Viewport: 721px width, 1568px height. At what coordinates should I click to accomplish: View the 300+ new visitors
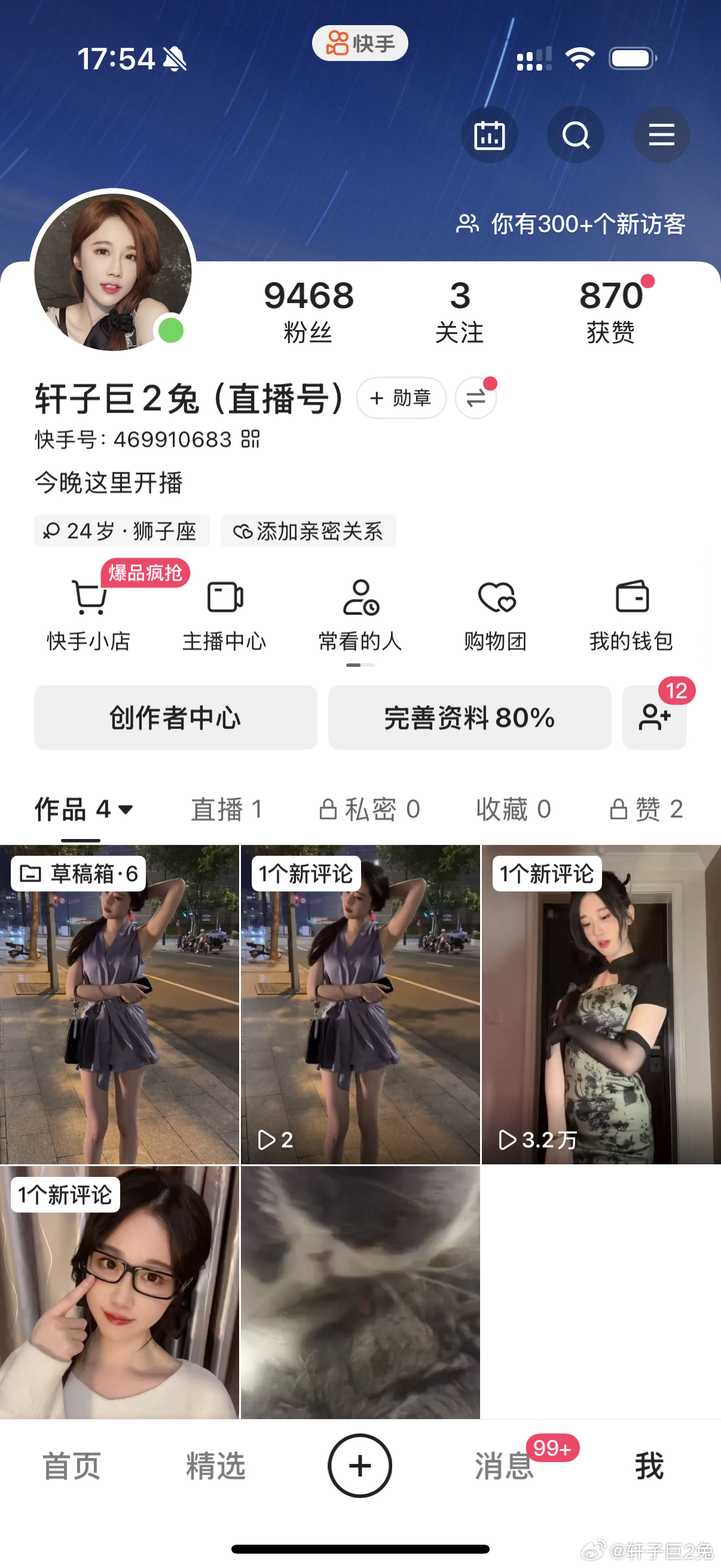[x=571, y=224]
